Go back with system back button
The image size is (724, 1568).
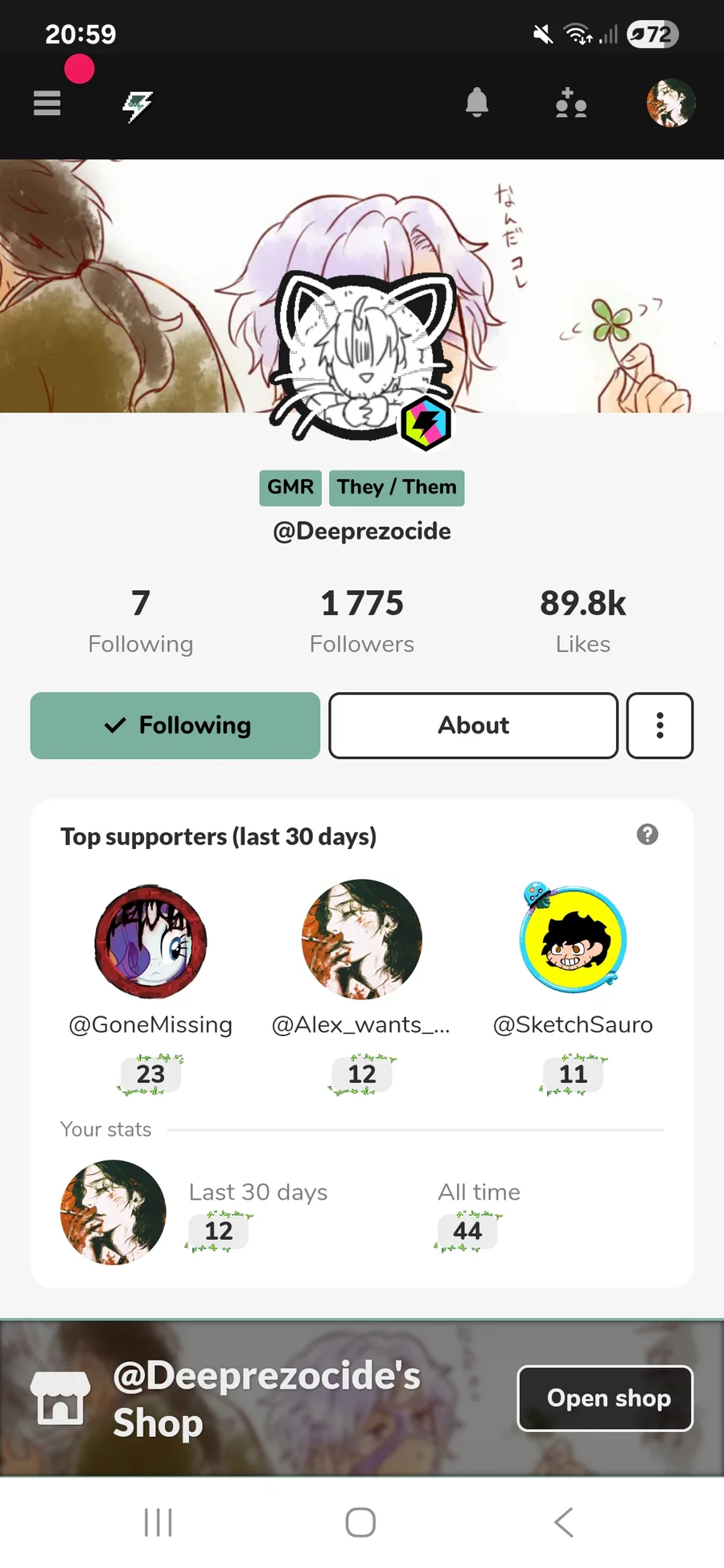coord(564,1522)
